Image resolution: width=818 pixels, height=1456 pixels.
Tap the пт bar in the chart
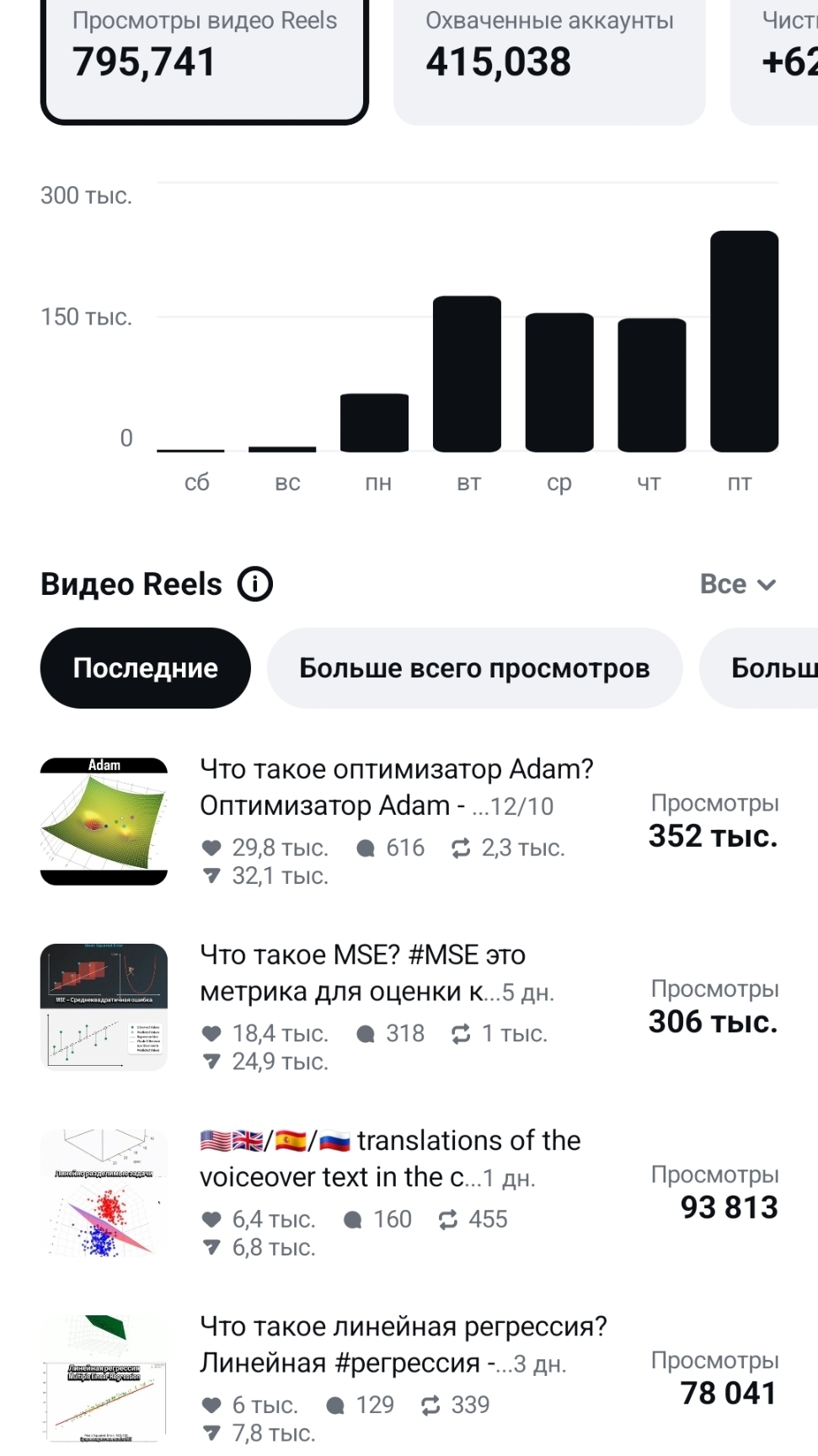pos(744,341)
